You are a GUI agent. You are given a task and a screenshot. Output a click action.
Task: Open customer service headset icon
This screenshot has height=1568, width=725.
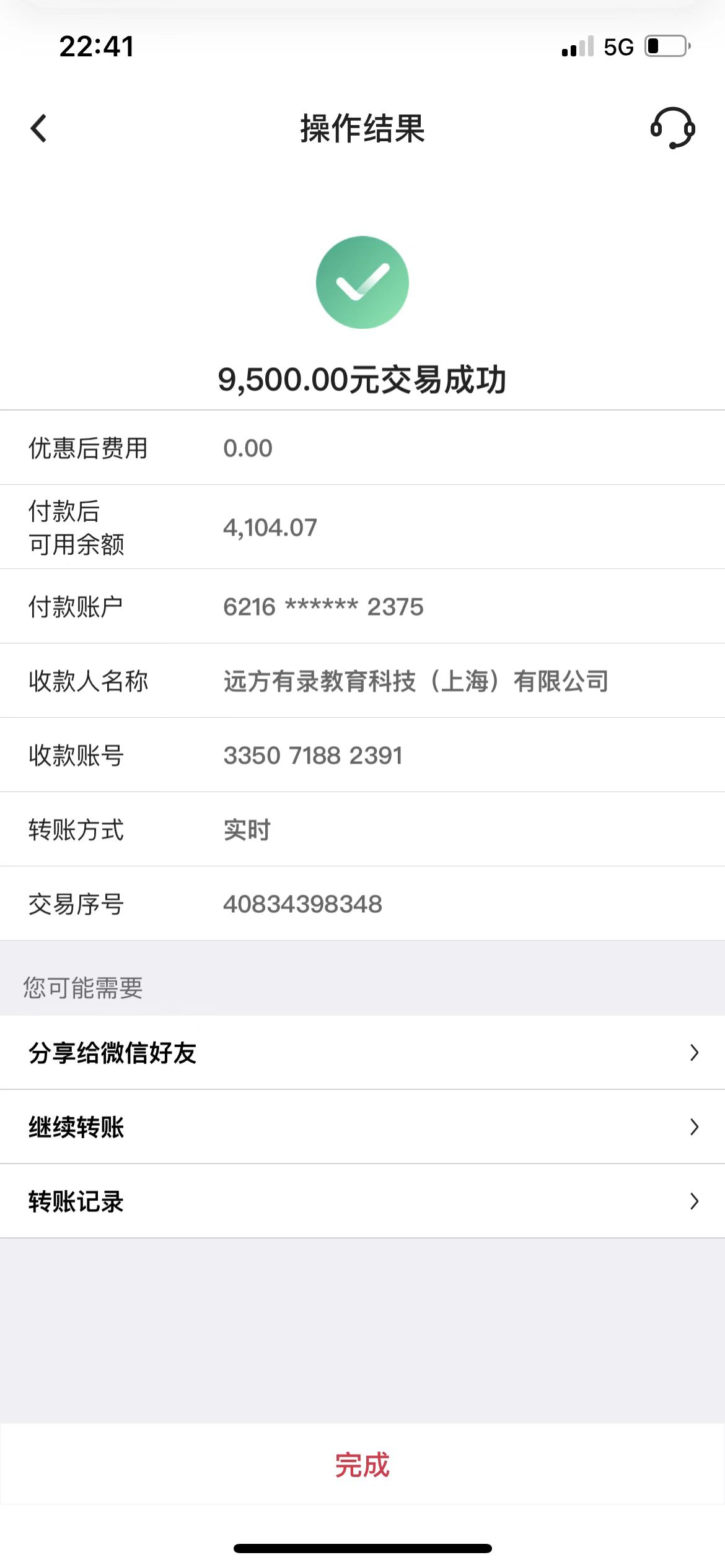(x=672, y=128)
